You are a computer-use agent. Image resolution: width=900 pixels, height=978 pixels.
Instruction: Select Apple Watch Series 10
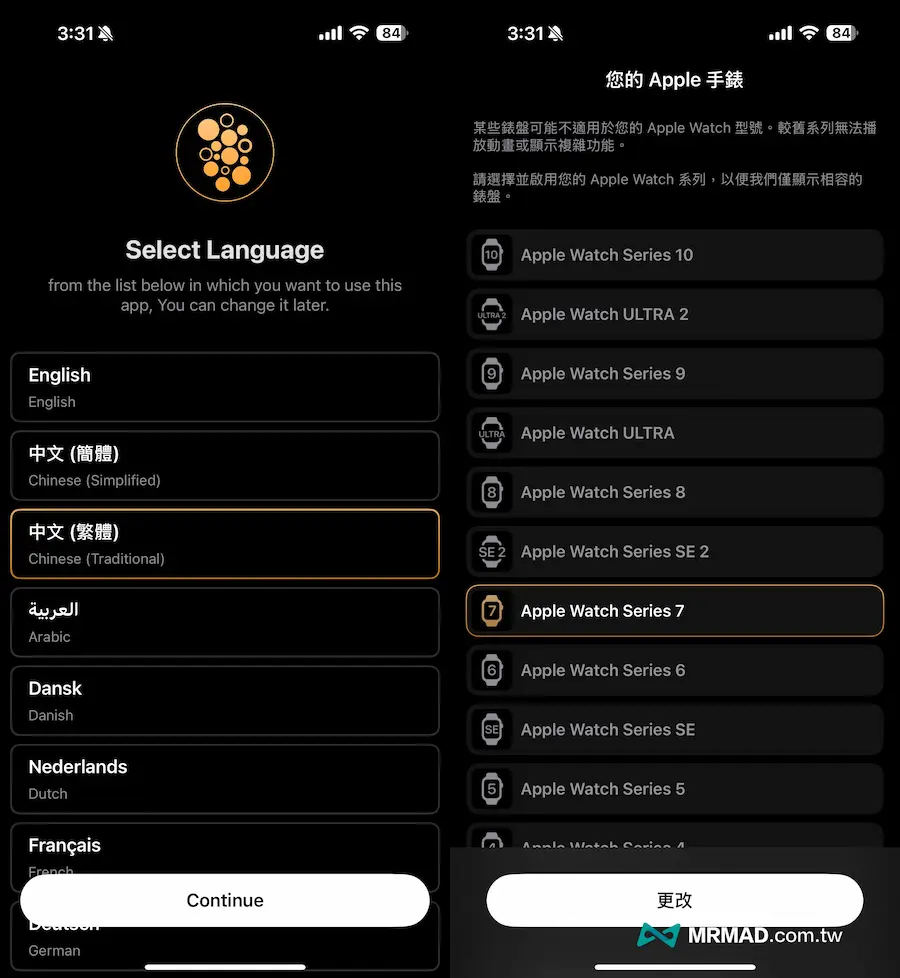(675, 255)
